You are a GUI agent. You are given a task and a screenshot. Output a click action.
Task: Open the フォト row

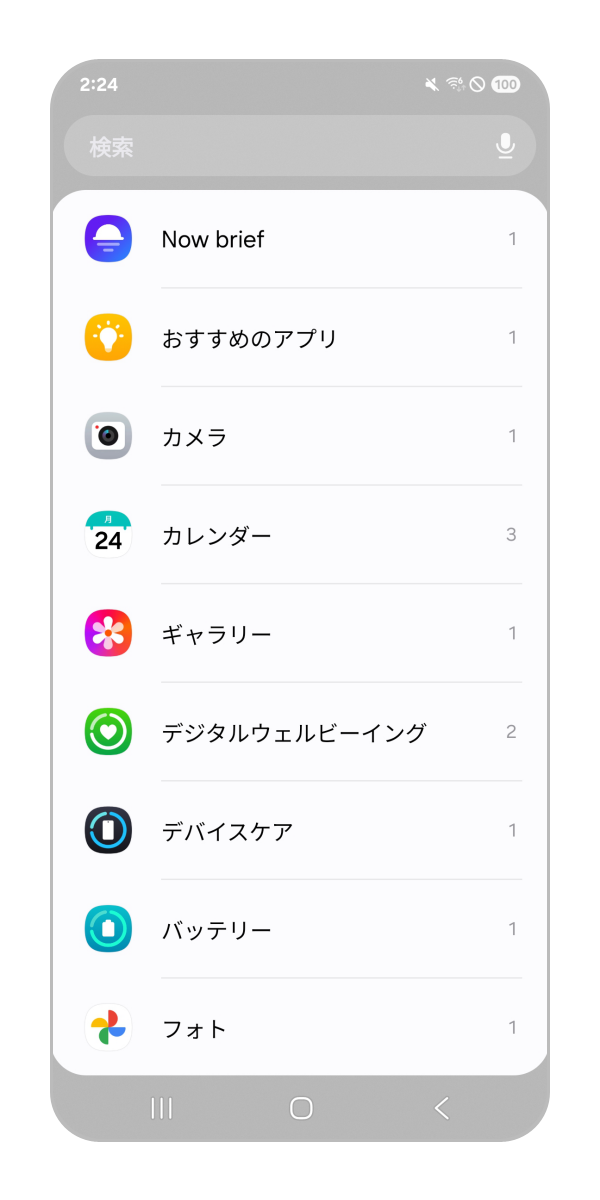click(x=300, y=1028)
